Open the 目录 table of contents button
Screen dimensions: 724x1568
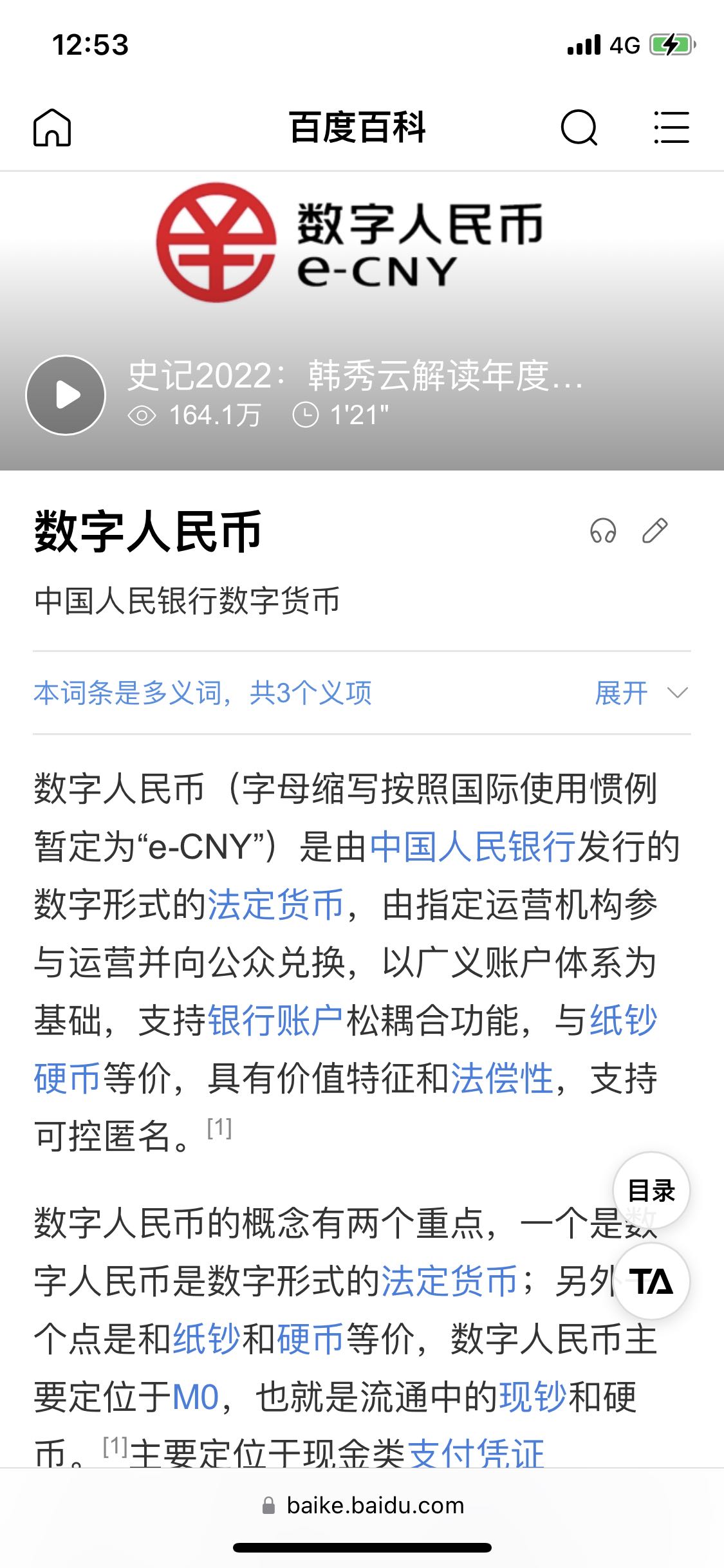[651, 1191]
